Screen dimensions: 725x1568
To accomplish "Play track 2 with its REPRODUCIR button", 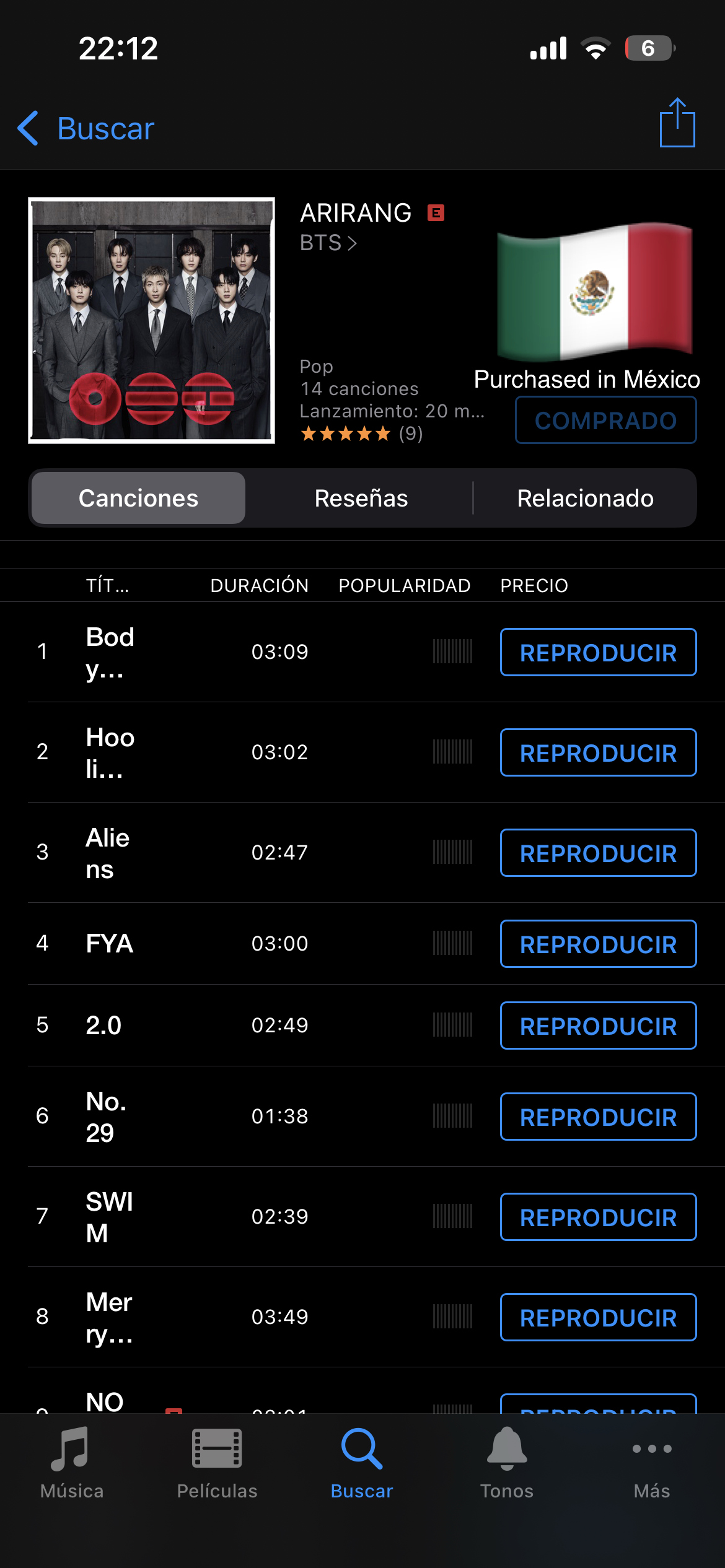I will click(x=598, y=752).
